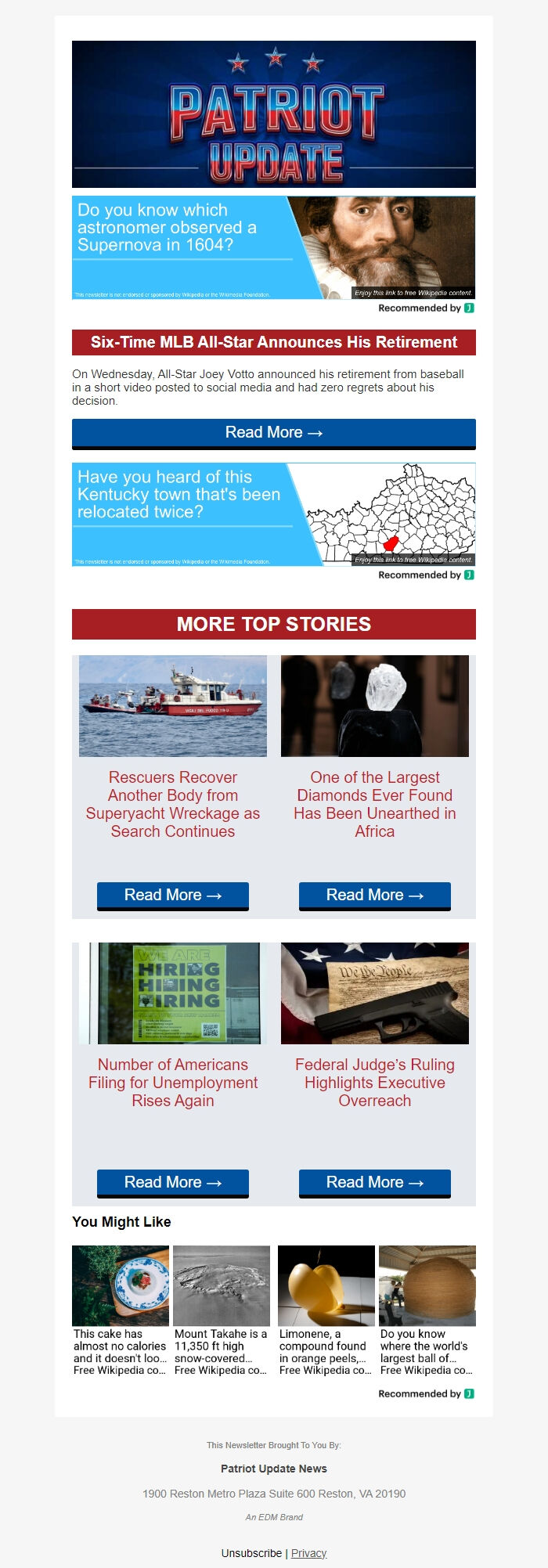
Task: Tap Read More under the superyacht wreckage story
Action: click(172, 896)
